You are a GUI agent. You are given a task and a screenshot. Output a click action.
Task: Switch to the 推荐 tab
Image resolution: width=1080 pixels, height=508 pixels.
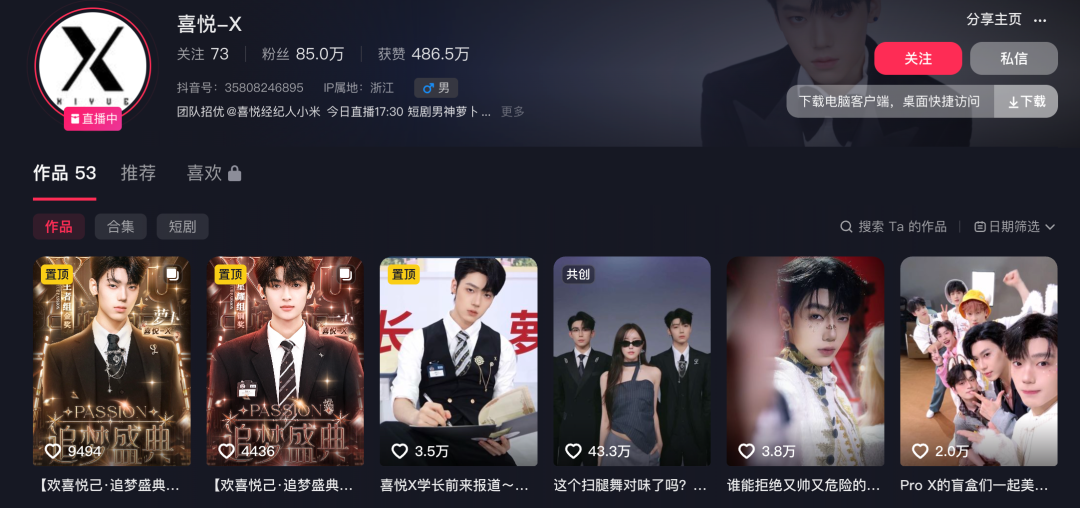pos(138,173)
